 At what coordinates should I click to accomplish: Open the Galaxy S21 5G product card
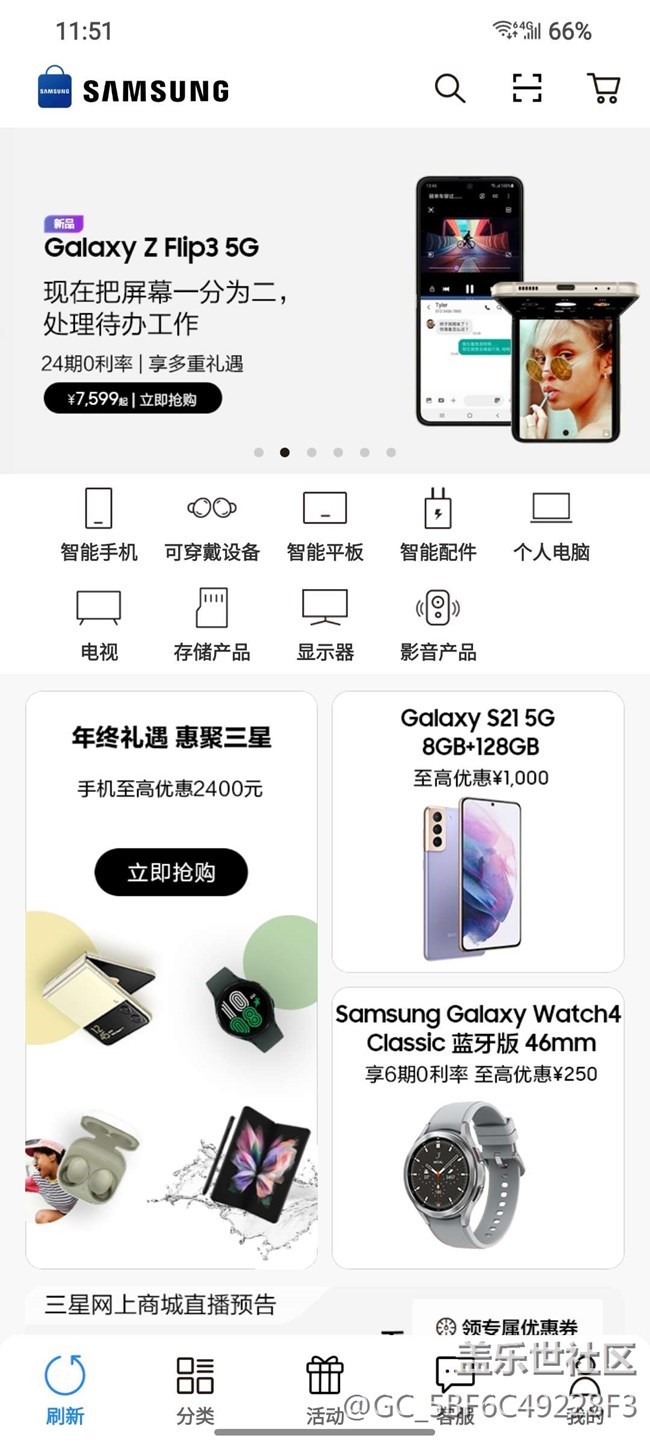click(478, 832)
